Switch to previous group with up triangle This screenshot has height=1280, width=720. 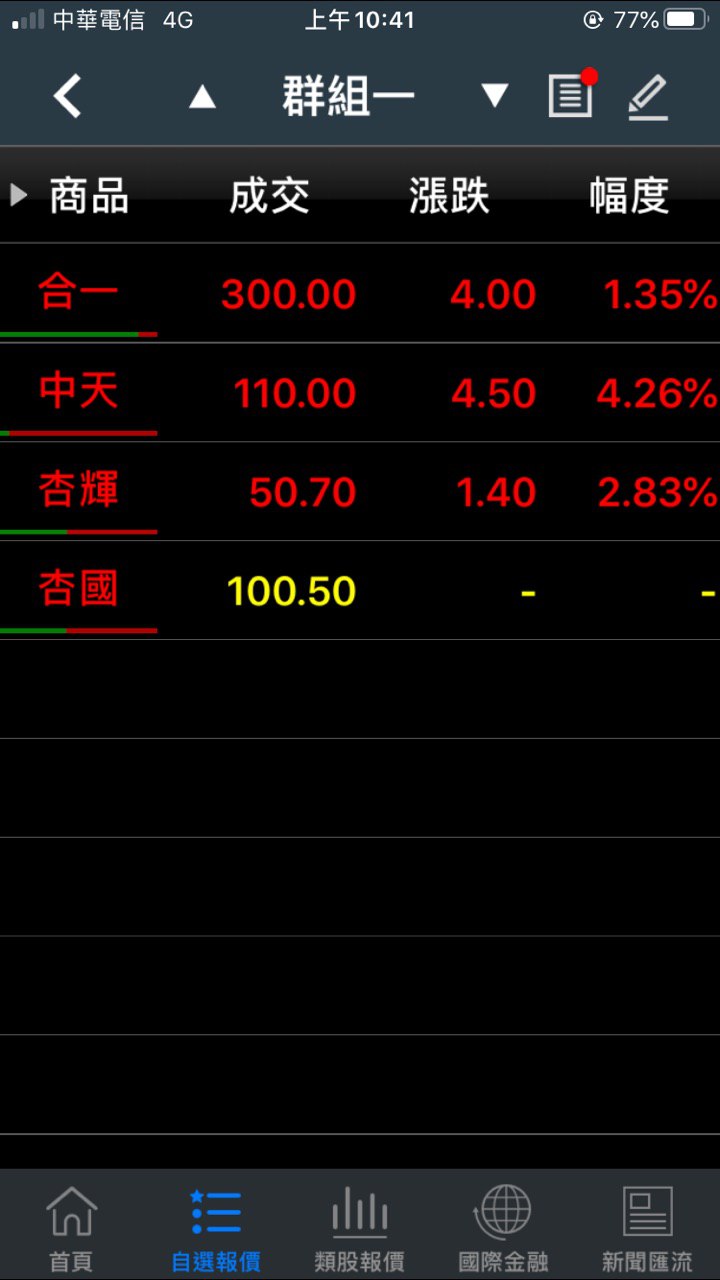[x=202, y=97]
